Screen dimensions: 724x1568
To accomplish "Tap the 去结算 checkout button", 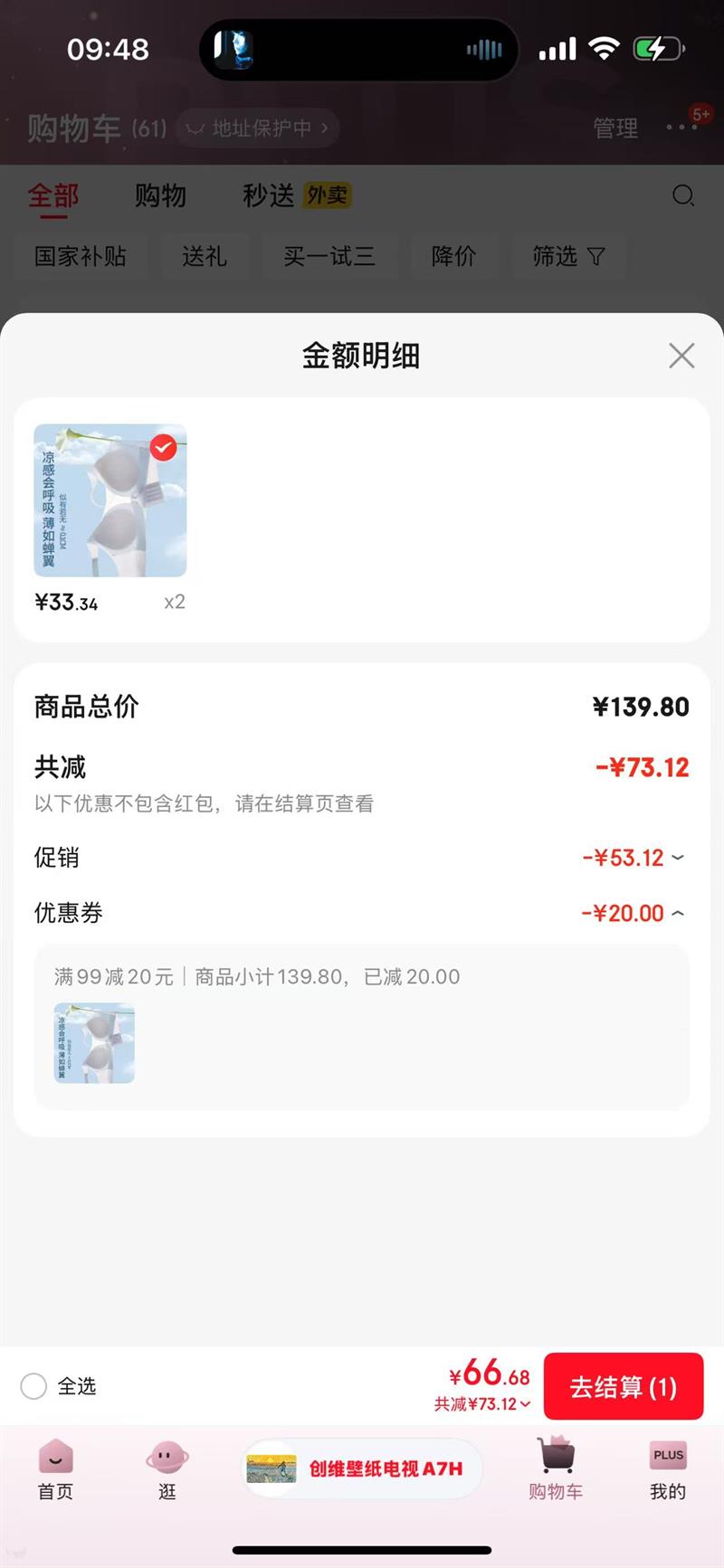I will tap(624, 1386).
